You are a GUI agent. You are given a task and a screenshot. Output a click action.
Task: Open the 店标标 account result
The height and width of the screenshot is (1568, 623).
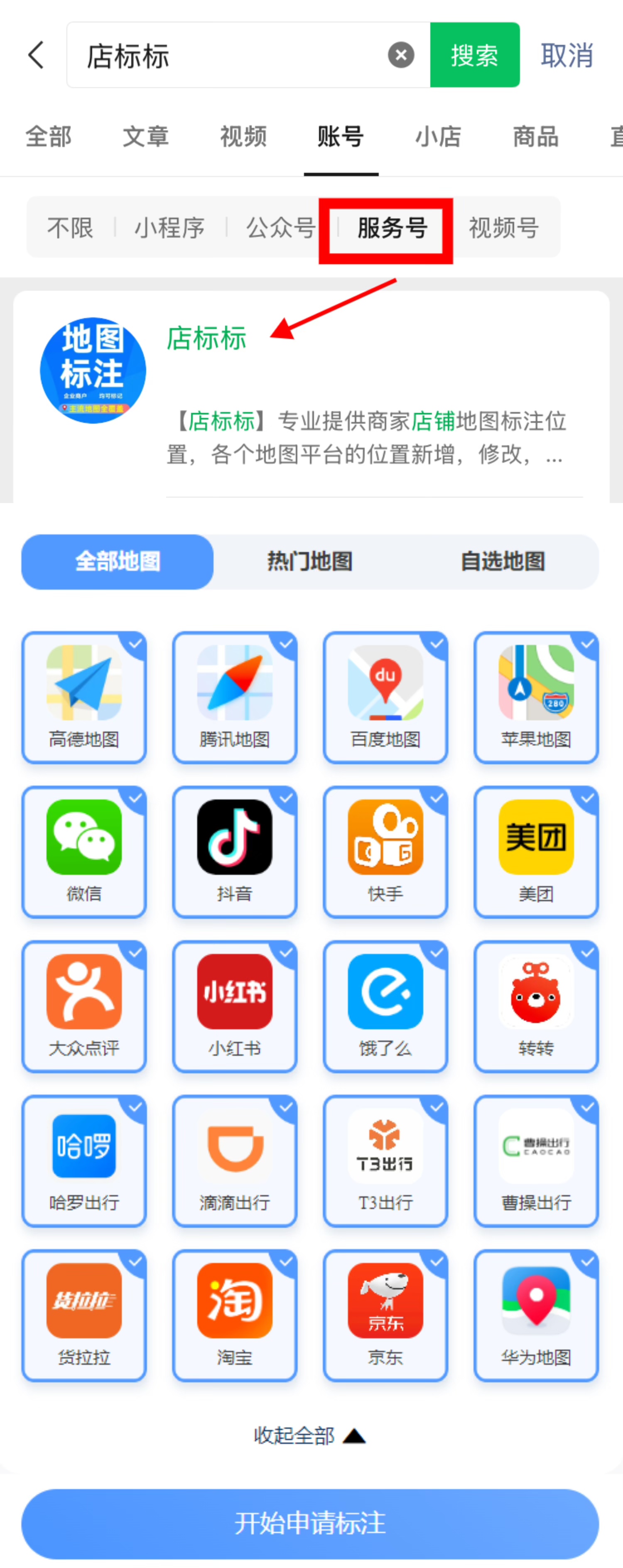pos(206,340)
